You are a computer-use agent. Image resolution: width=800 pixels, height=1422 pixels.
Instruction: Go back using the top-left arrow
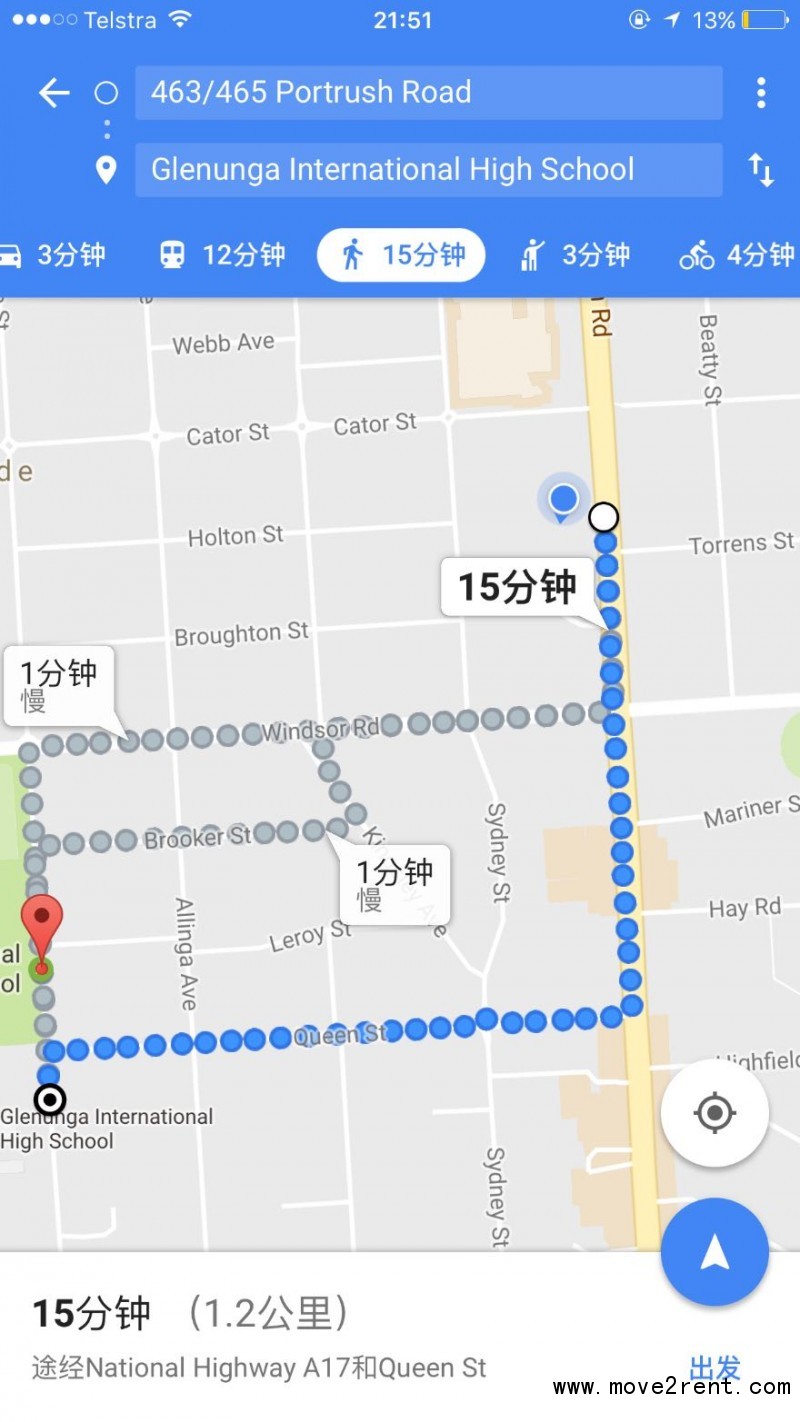(x=54, y=93)
